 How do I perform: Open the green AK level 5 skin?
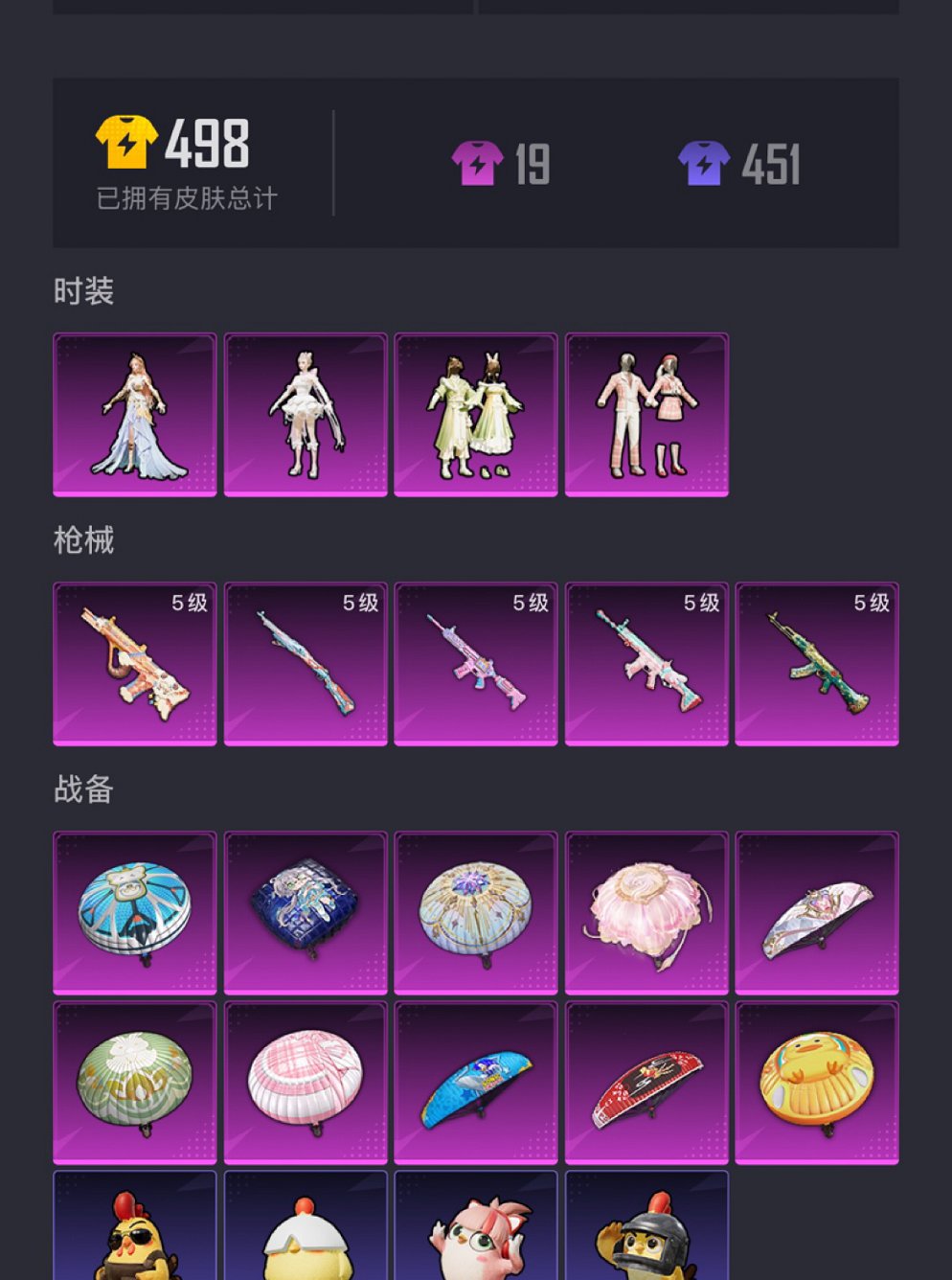[x=817, y=663]
